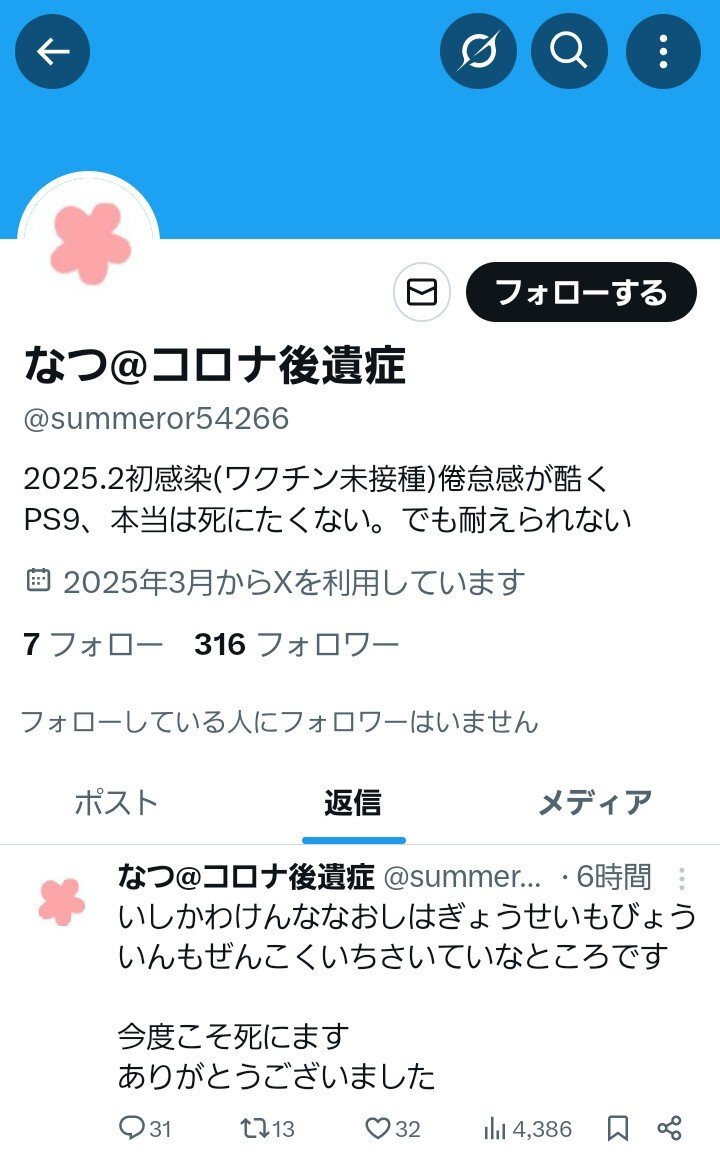This screenshot has height=1156, width=720.
Task: Switch to the 返信 tab
Action: click(x=353, y=803)
